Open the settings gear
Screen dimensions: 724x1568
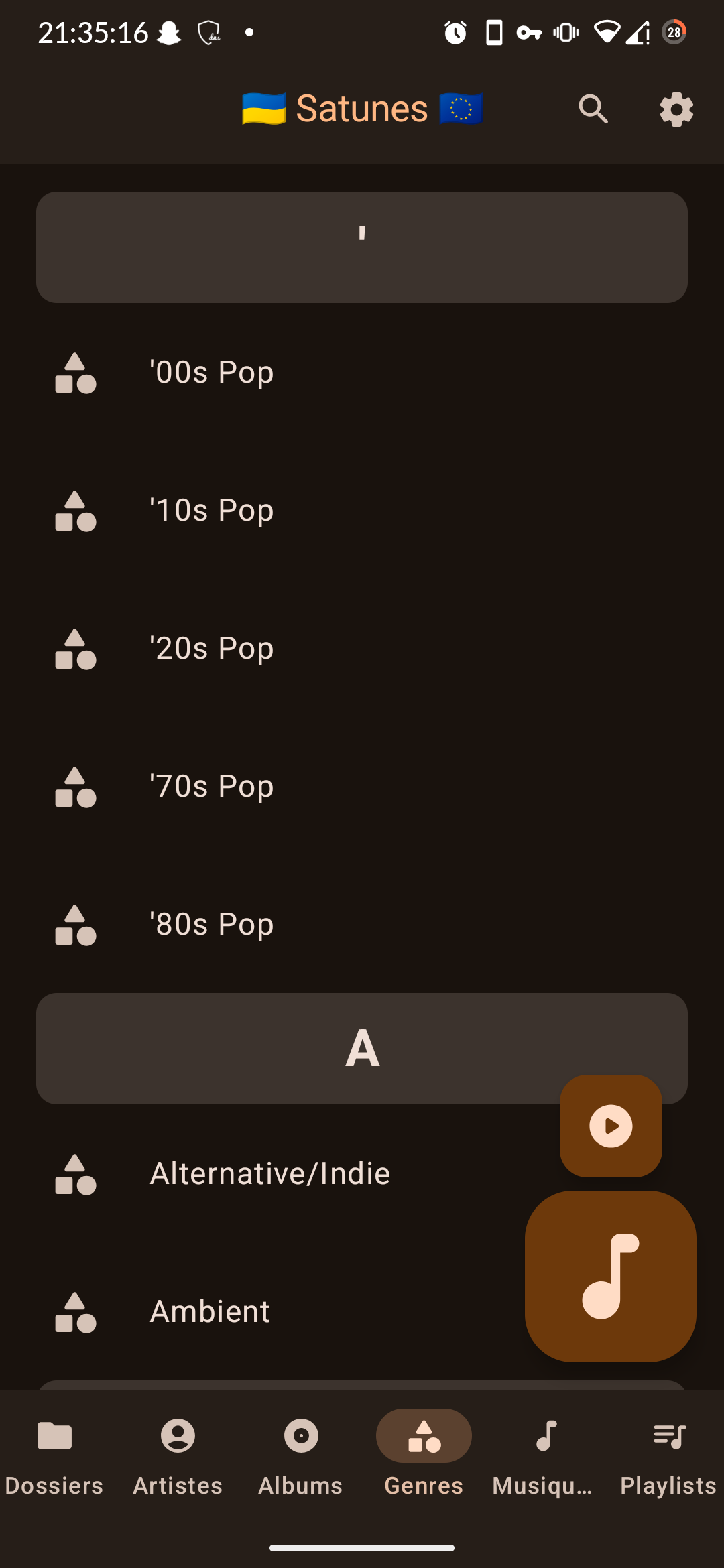(x=676, y=109)
